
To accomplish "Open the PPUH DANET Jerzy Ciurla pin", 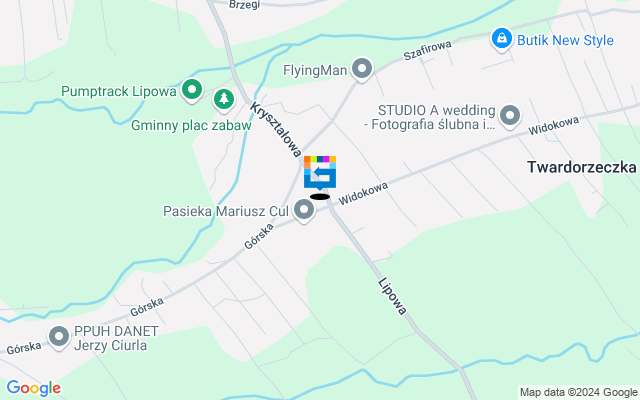I will click(58, 337).
